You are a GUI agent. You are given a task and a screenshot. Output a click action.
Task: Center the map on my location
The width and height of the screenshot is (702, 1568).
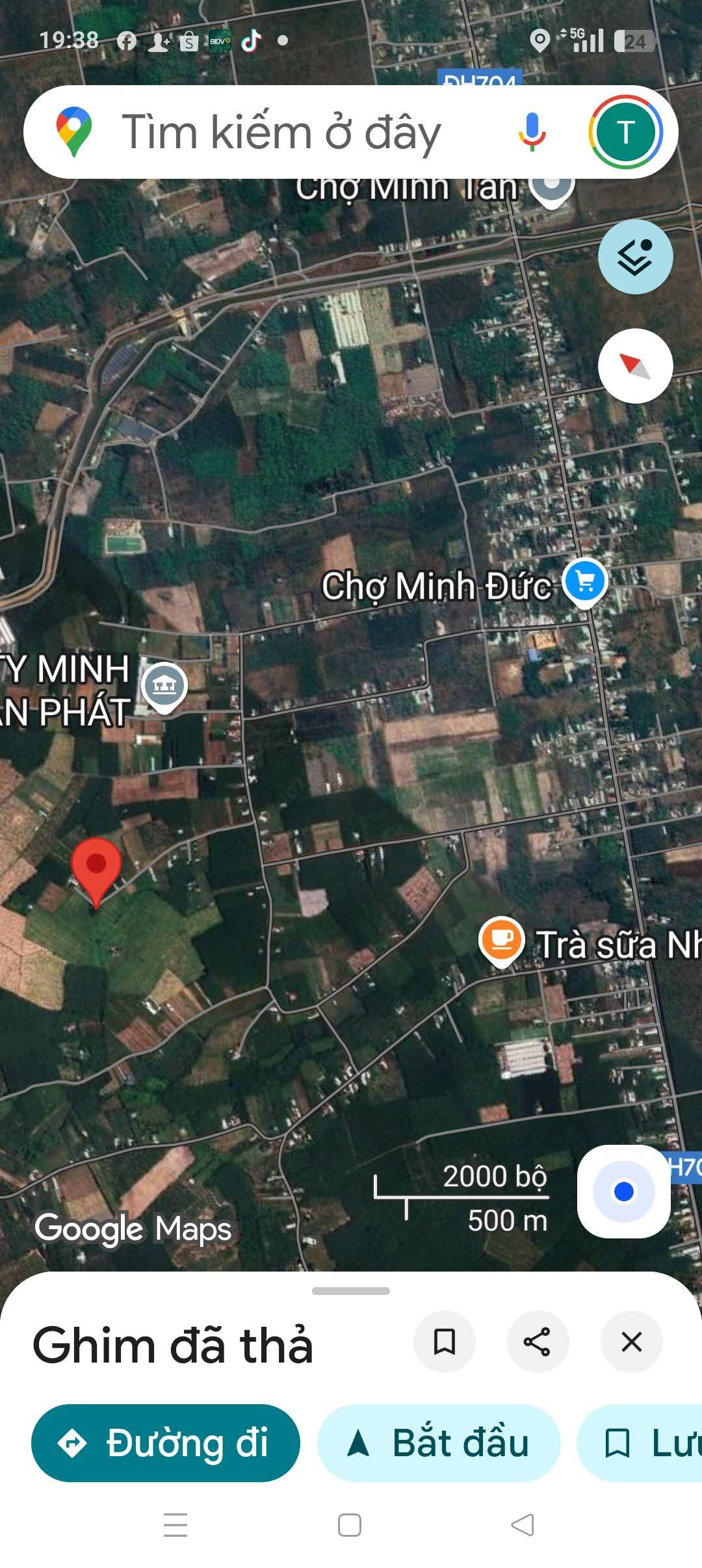624,1192
